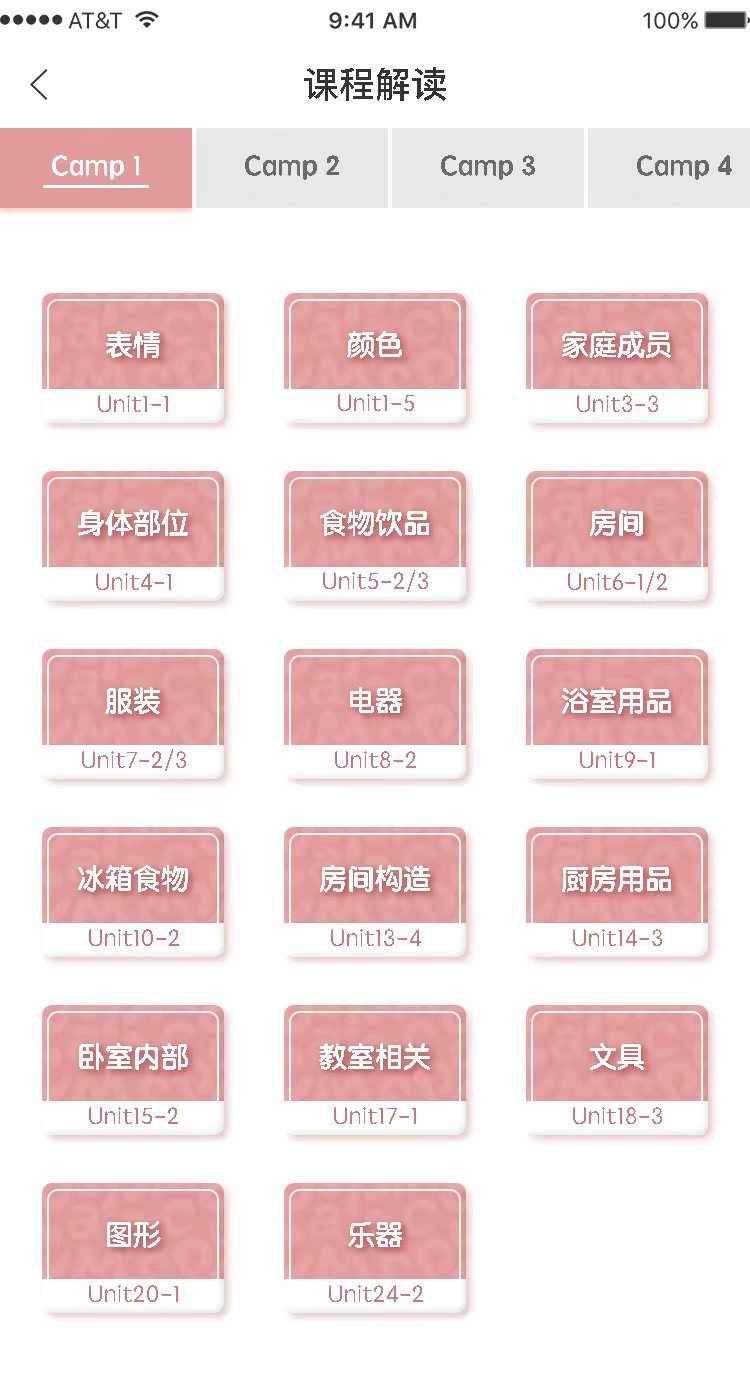
Task: Open the 家庭成员 Unit3-3 card
Action: coord(617,357)
